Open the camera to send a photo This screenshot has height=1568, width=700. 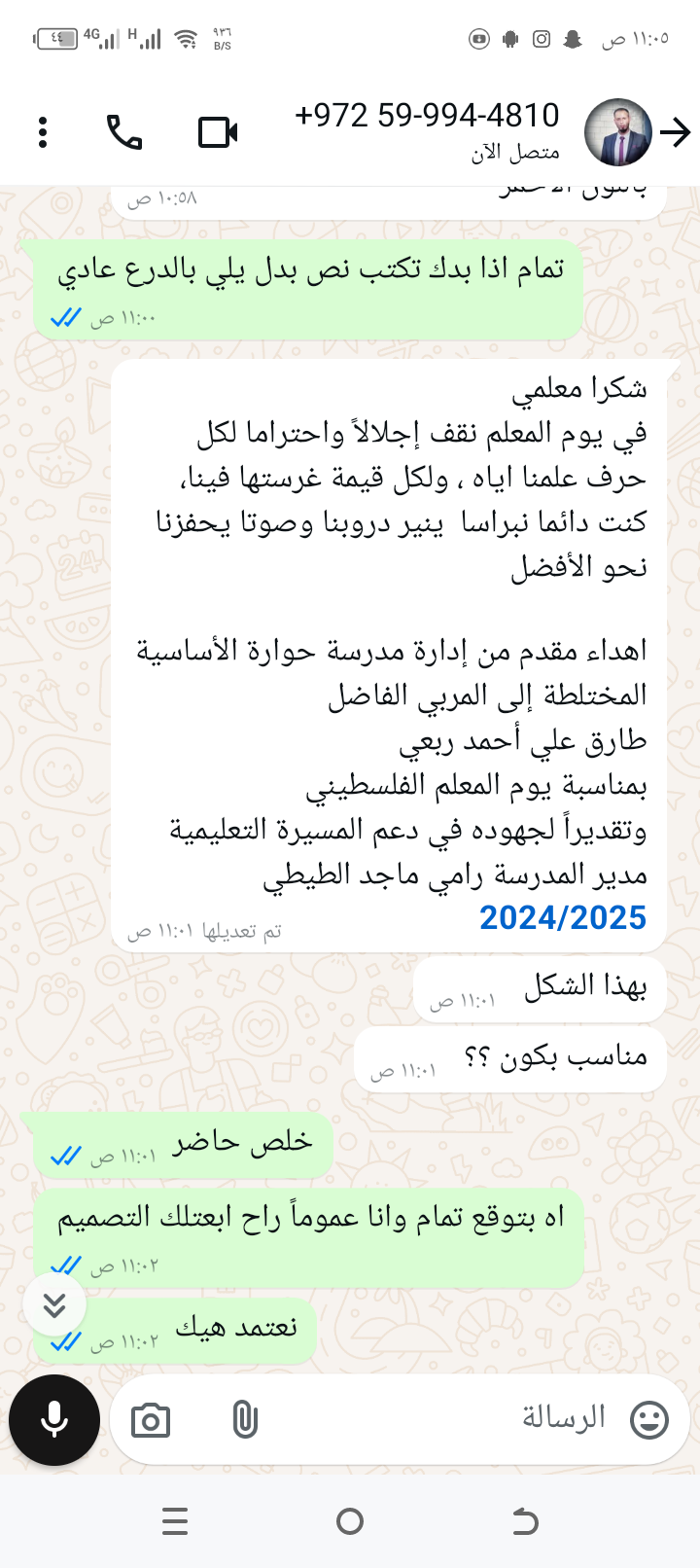[151, 1421]
